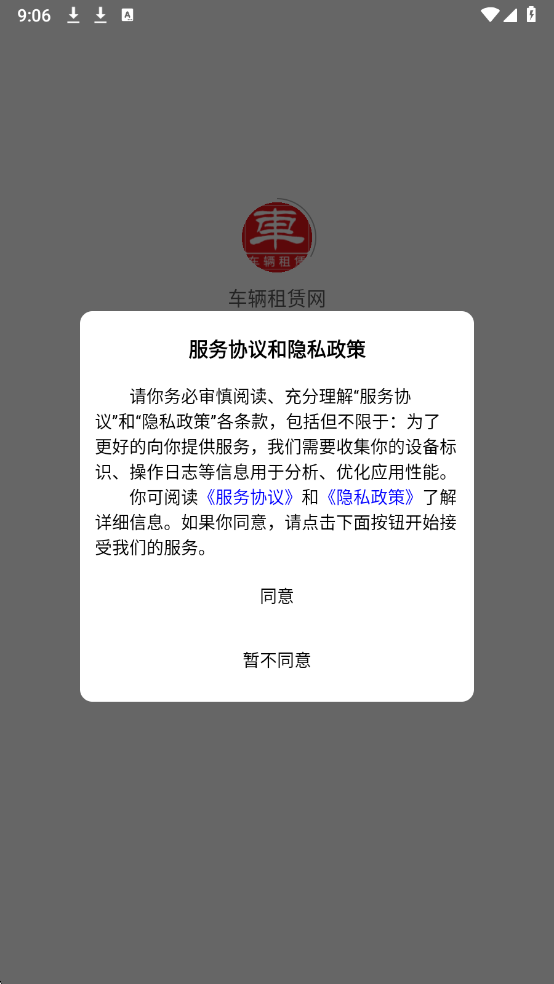The image size is (554, 984).
Task: Choose 暂不同意 to decline
Action: point(277,660)
